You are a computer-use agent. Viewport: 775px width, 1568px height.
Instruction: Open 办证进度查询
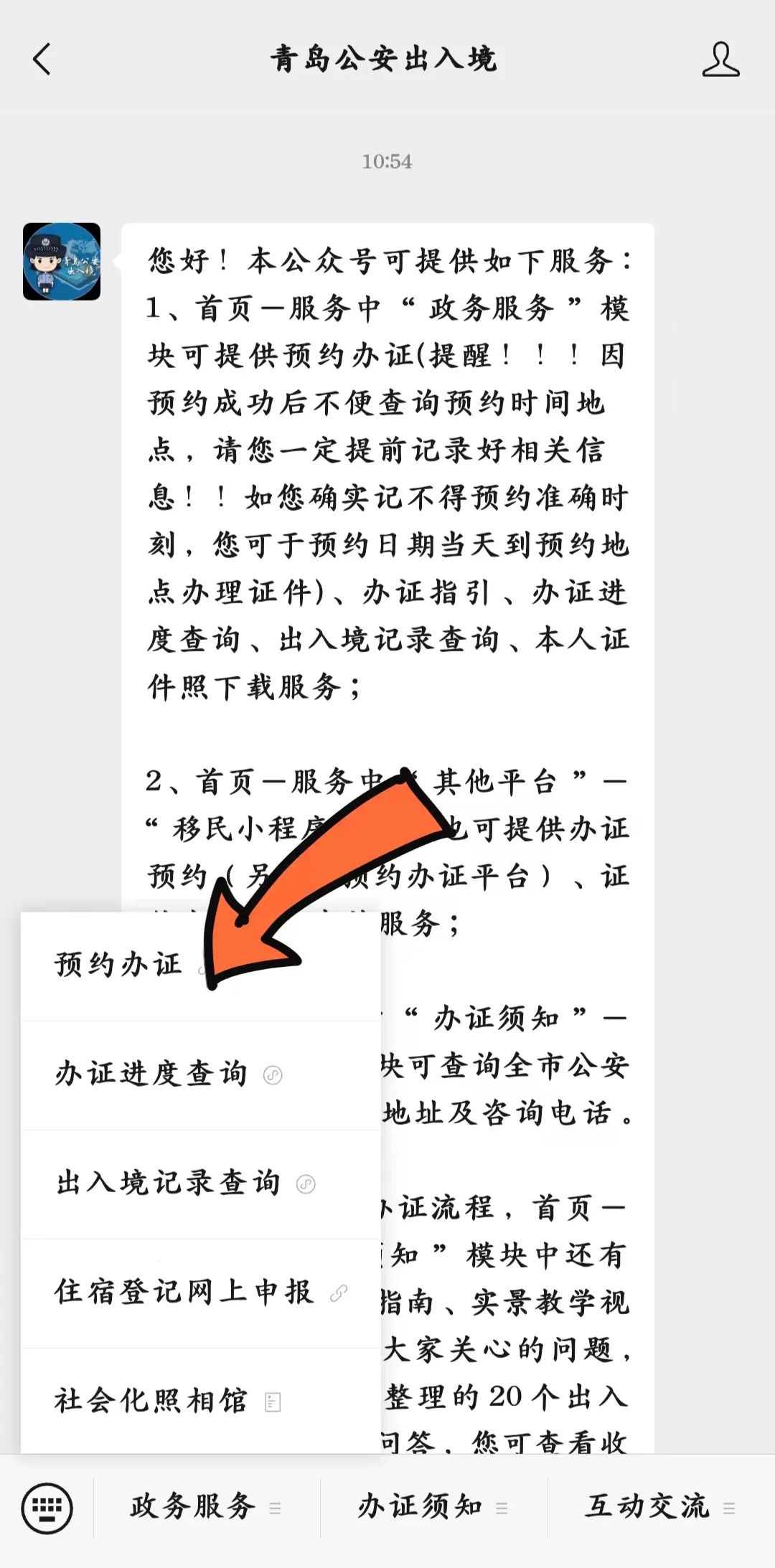pos(152,1074)
